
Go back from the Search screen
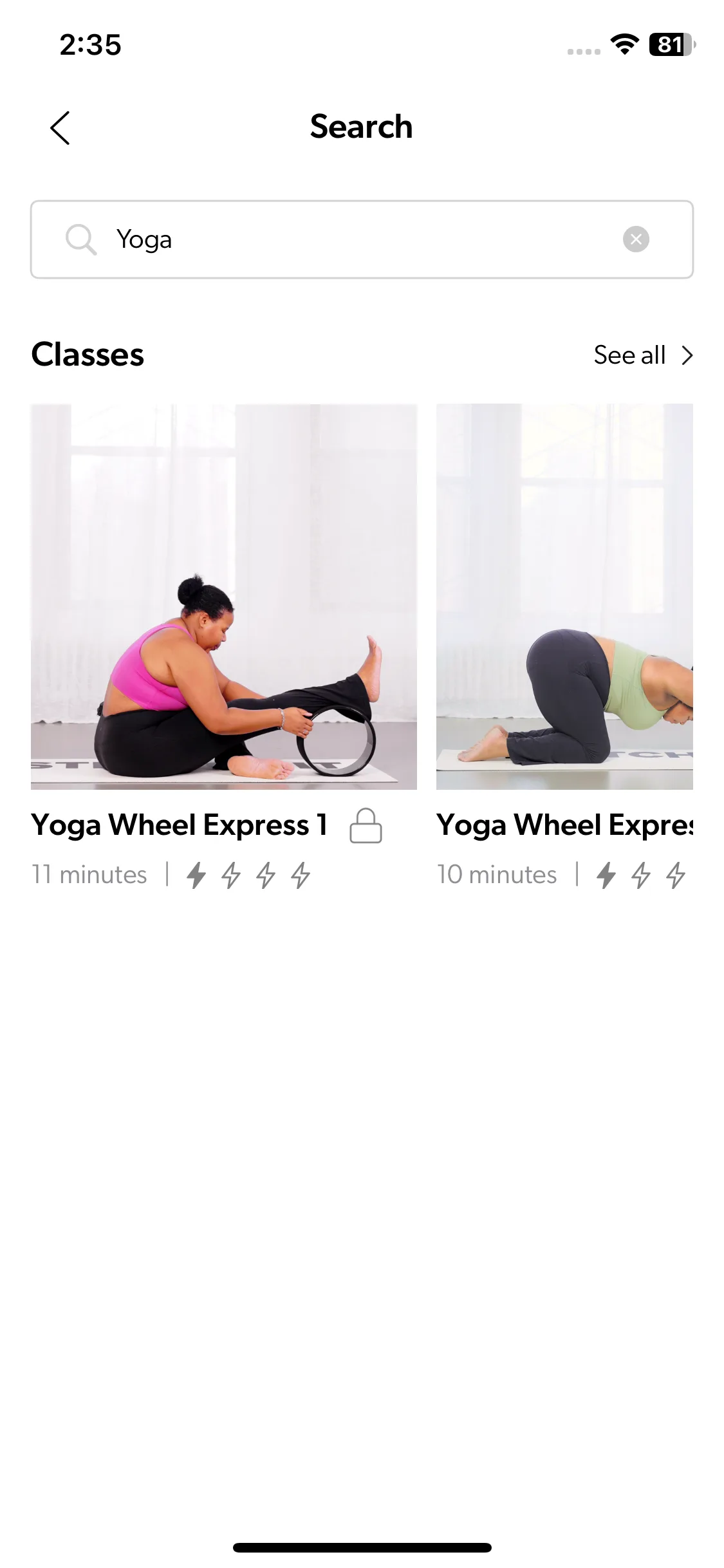pyautogui.click(x=60, y=128)
